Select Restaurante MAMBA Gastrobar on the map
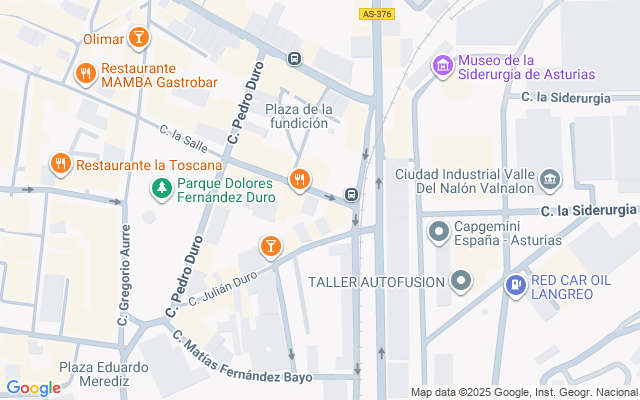This screenshot has height=400, width=640. coord(85,73)
